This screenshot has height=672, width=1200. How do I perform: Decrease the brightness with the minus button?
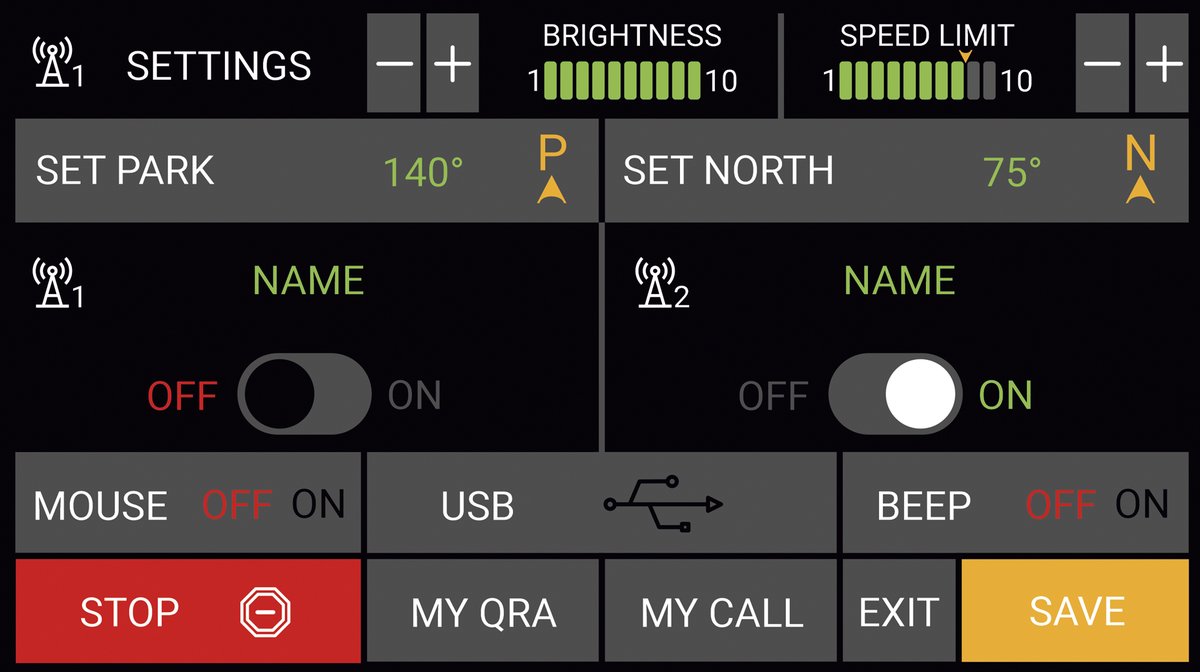click(394, 64)
